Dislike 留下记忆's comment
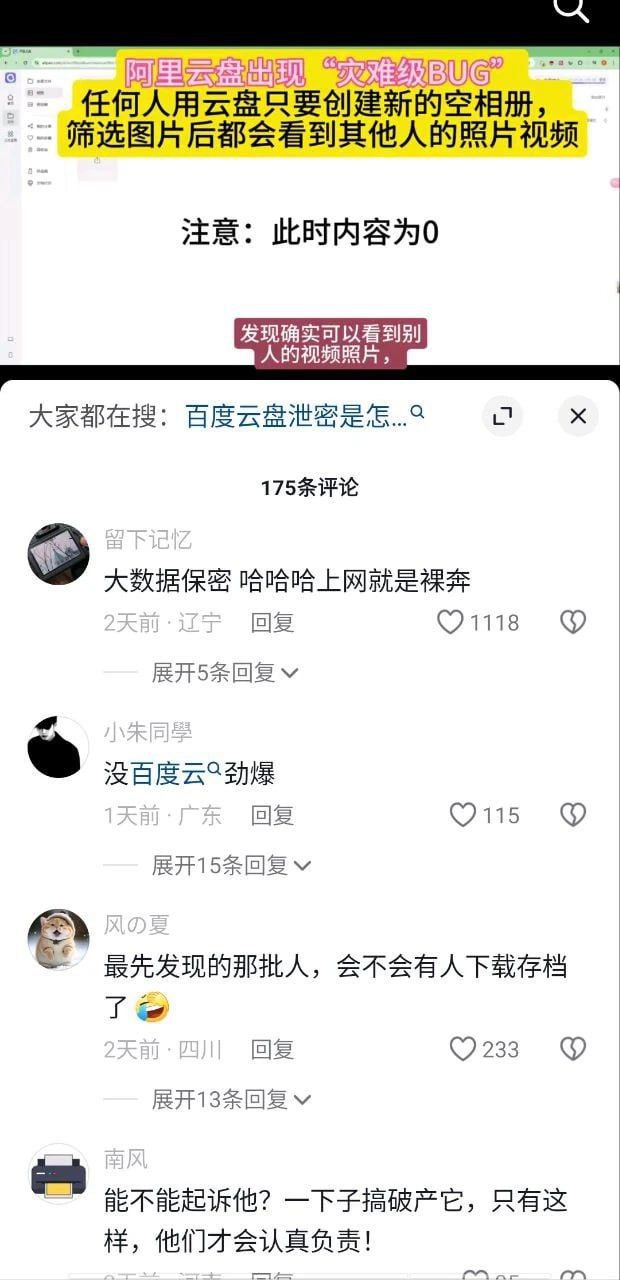Image resolution: width=620 pixels, height=1280 pixels. tap(572, 622)
